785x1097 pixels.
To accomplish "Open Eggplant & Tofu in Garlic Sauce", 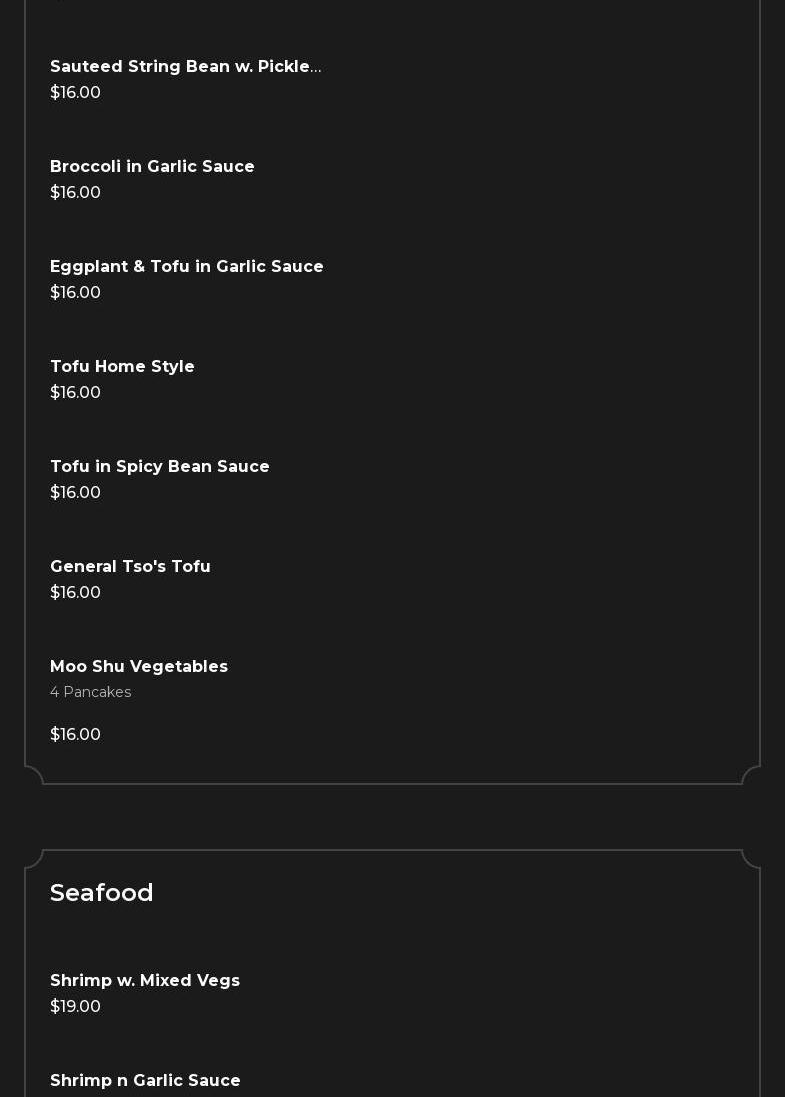I will click(x=187, y=267).
